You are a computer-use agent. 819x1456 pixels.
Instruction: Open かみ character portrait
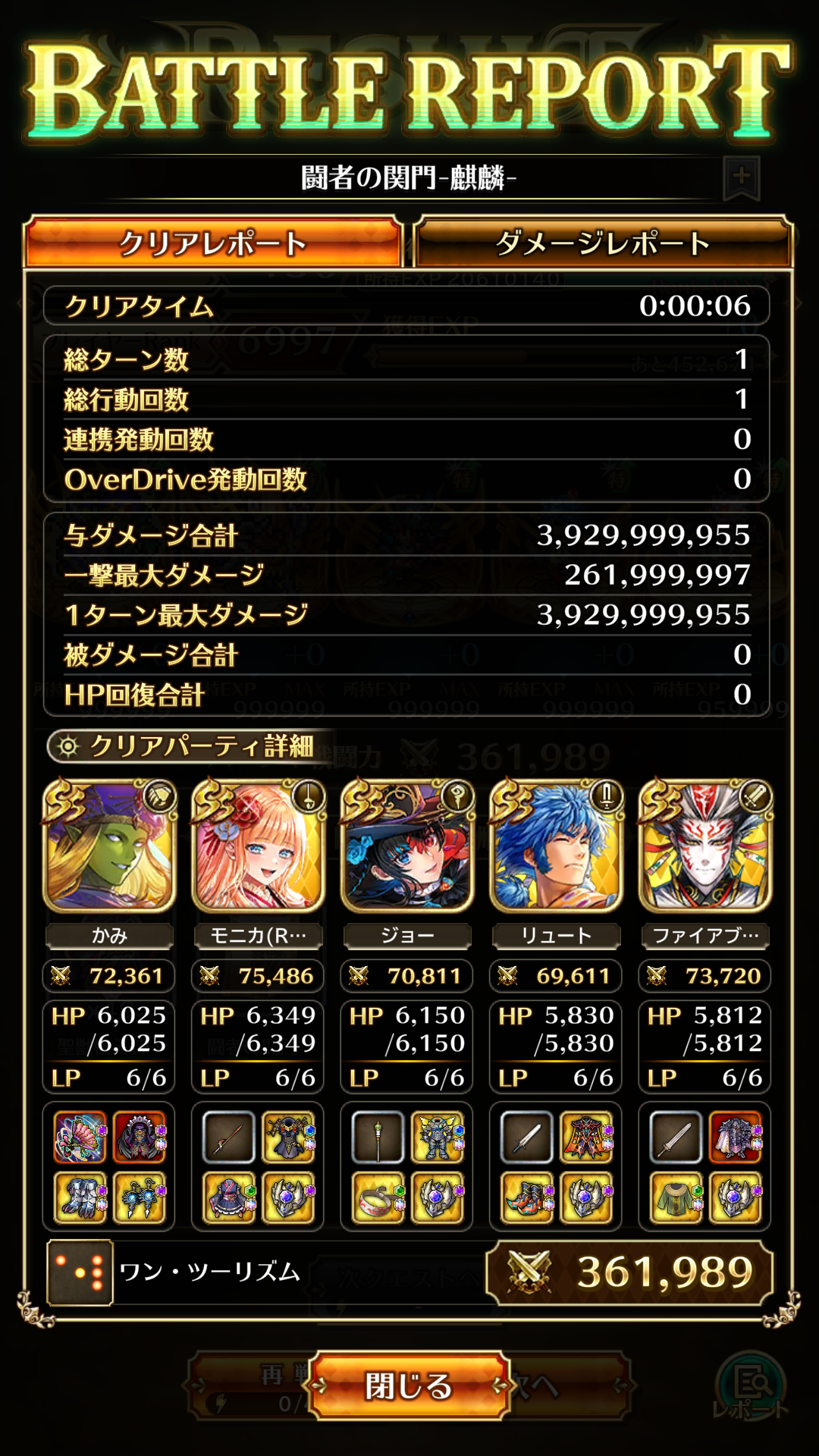point(109,846)
